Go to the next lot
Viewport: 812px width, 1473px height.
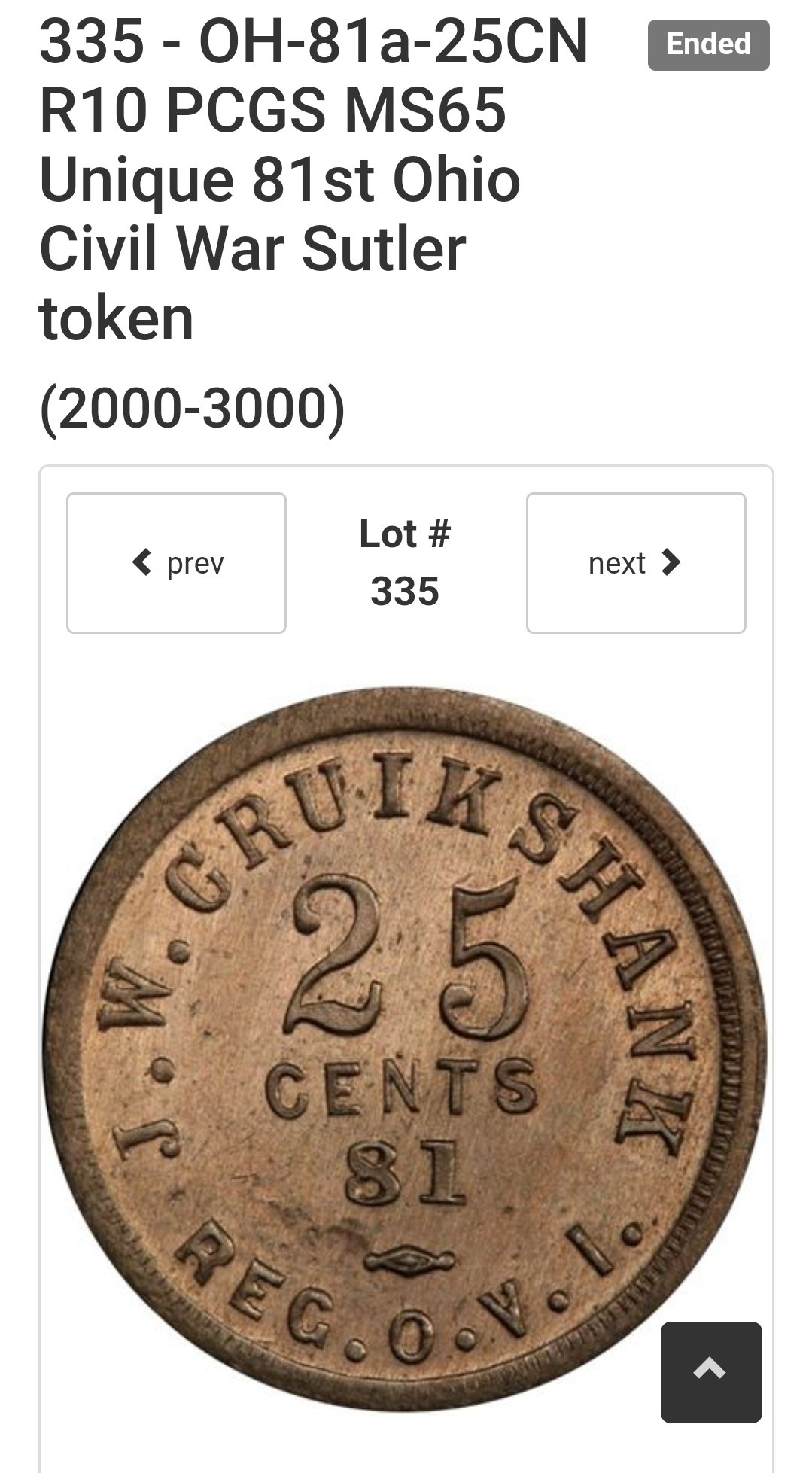636,563
